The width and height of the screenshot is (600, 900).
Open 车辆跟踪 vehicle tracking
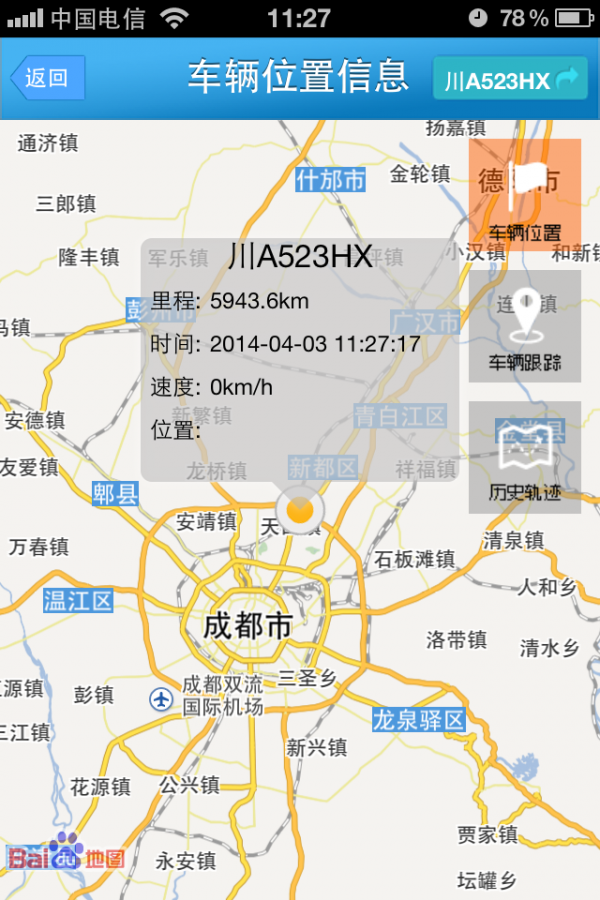coord(525,326)
